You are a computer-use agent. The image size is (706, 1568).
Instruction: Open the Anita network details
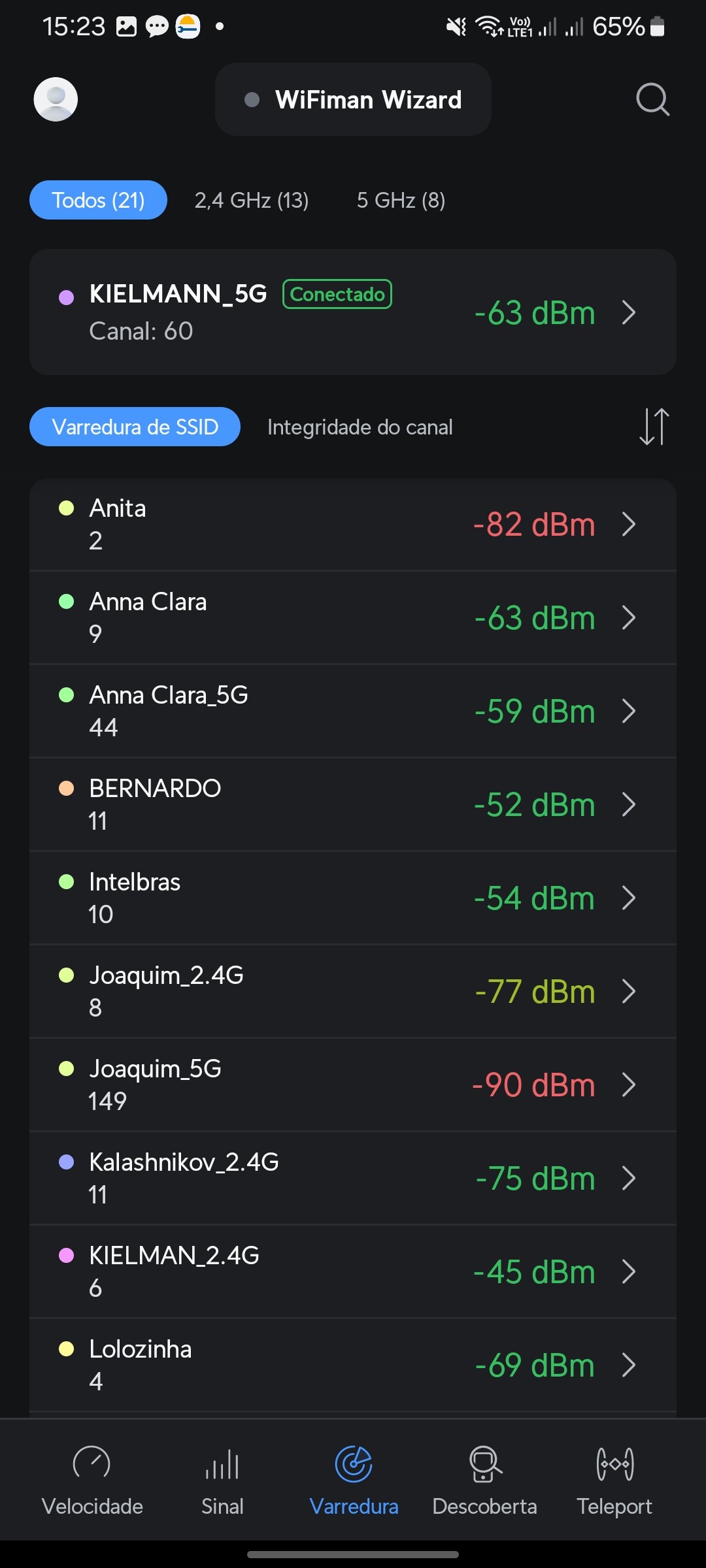(353, 525)
